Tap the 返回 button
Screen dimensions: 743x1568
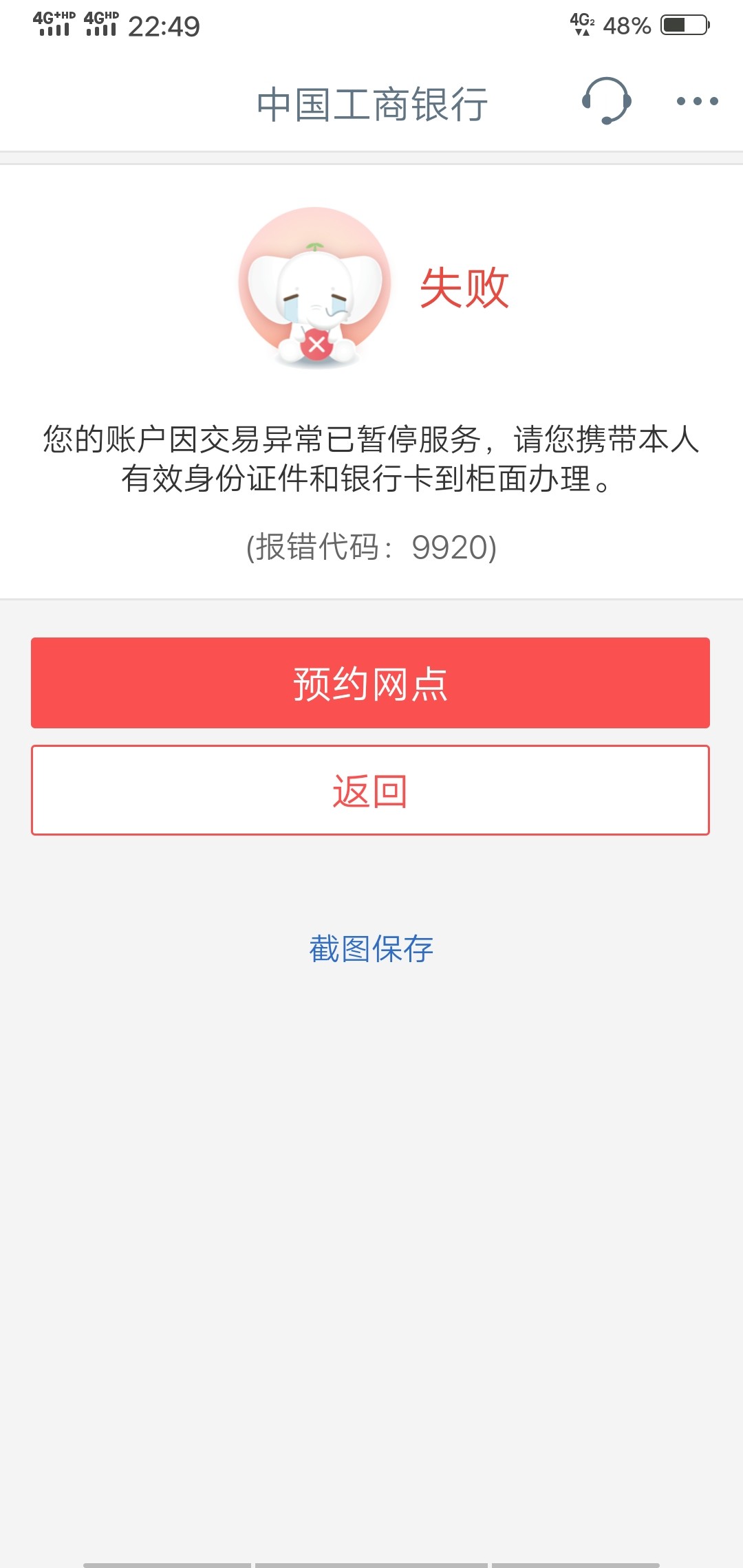click(x=370, y=790)
